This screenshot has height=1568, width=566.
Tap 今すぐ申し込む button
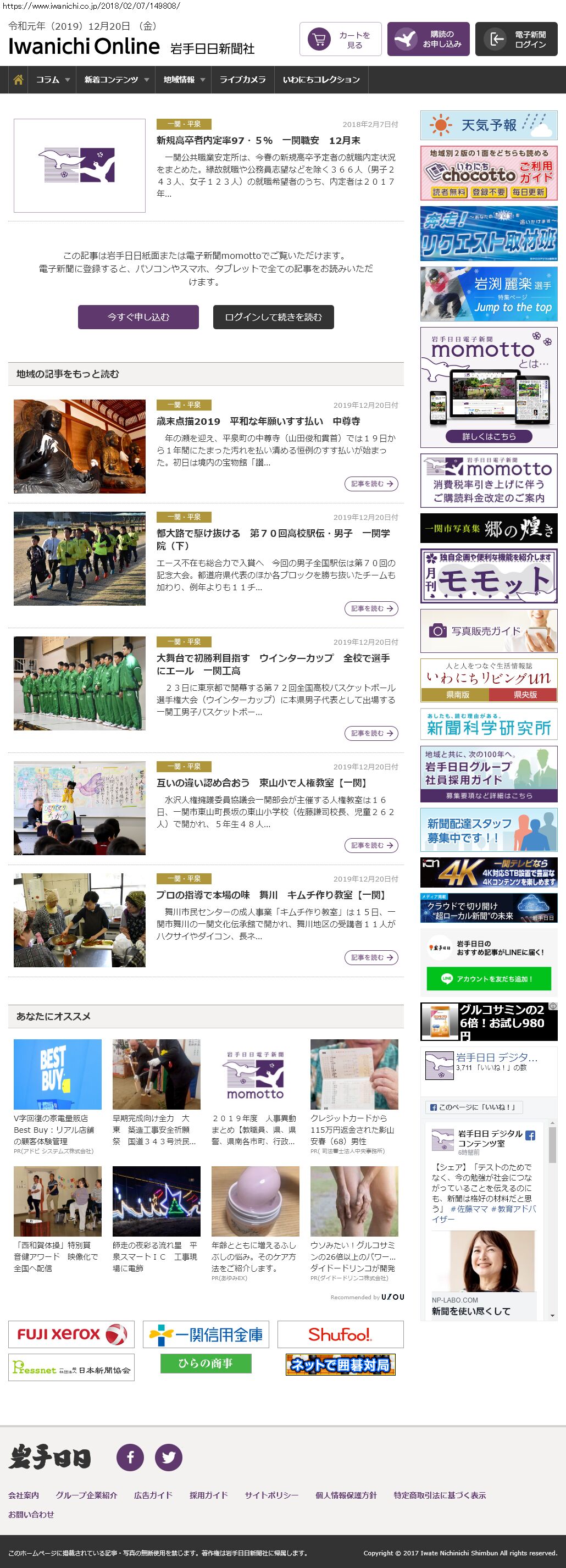[138, 317]
